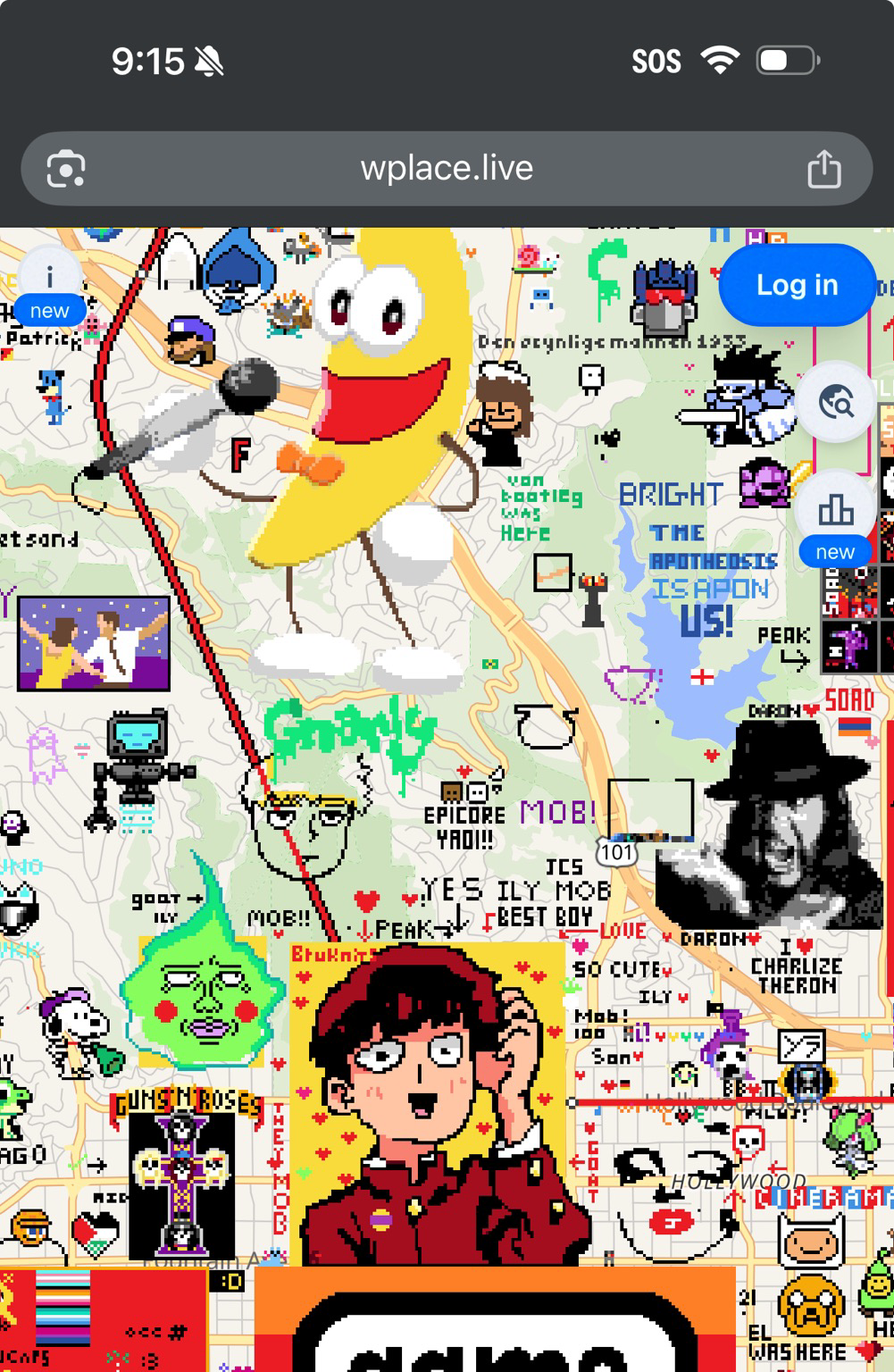
Task: Tap the wplace.live address bar
Action: click(x=447, y=169)
